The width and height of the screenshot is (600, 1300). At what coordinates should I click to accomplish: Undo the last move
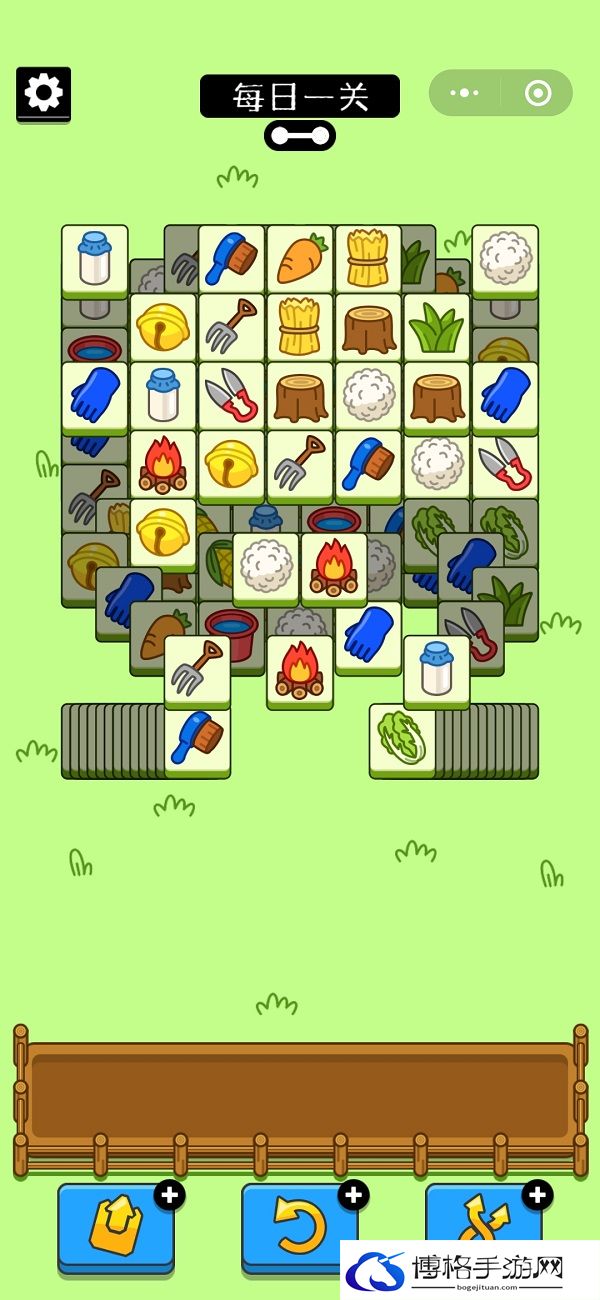tap(299, 1227)
